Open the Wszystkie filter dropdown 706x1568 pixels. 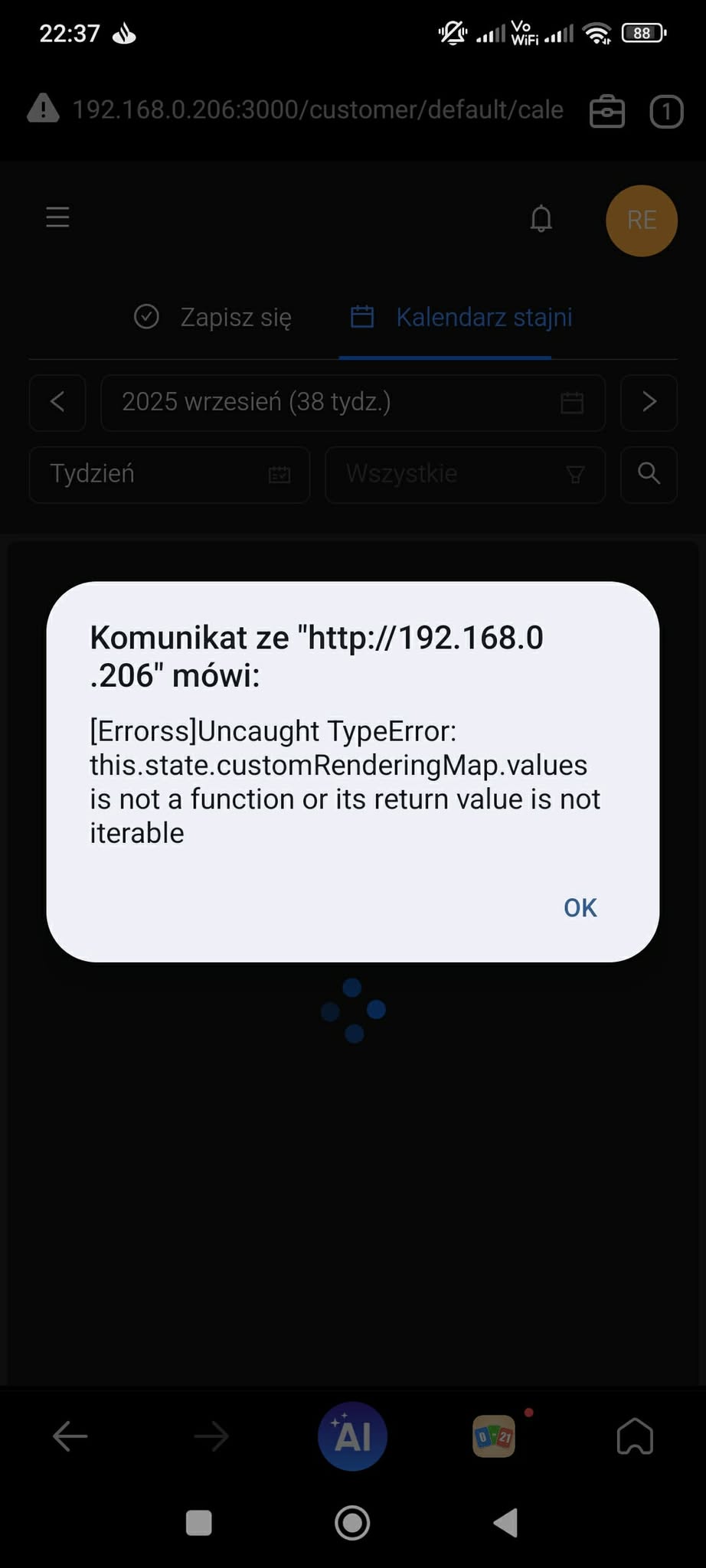tap(465, 474)
